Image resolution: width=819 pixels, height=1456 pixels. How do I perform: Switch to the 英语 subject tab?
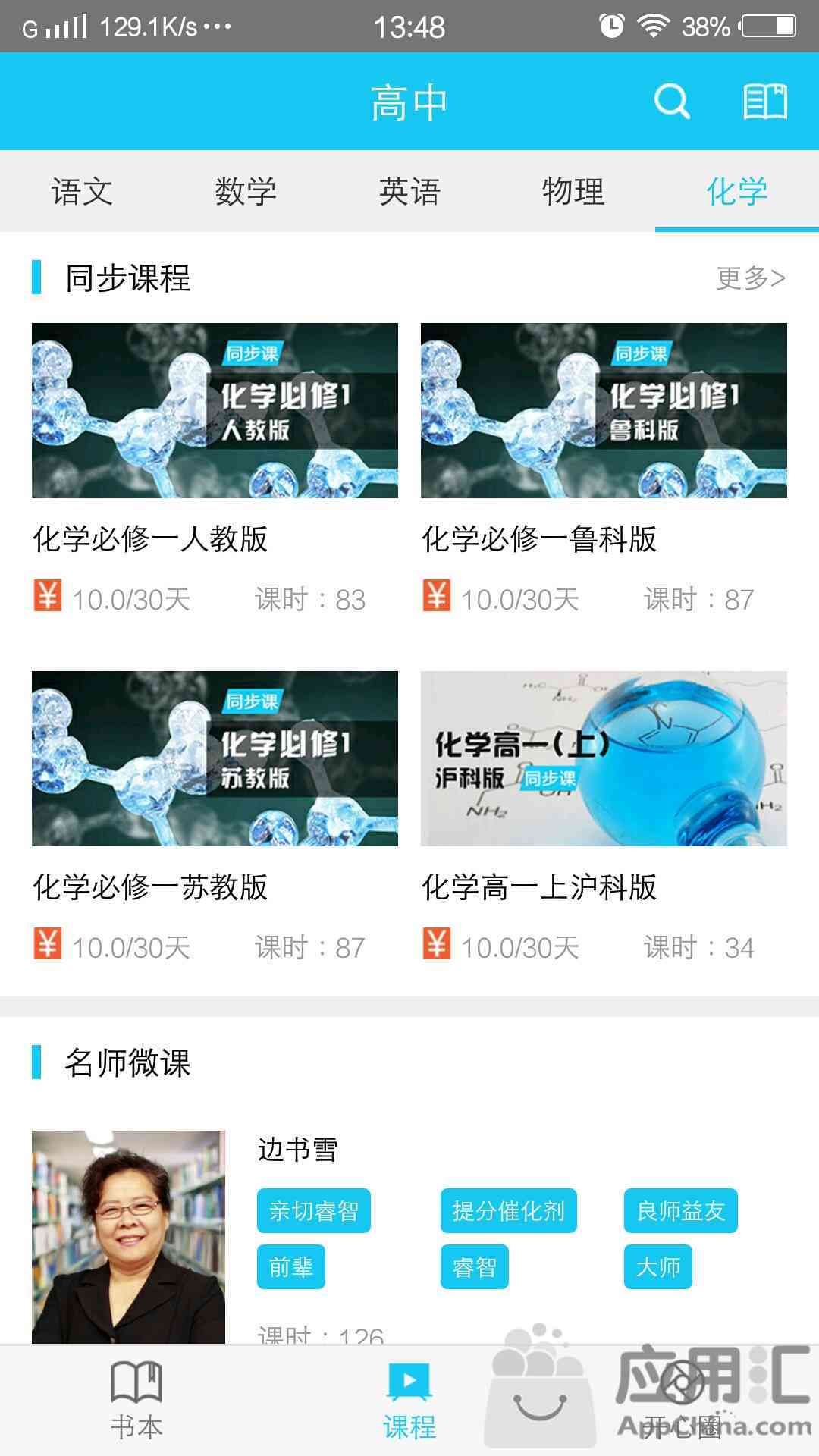[x=409, y=191]
